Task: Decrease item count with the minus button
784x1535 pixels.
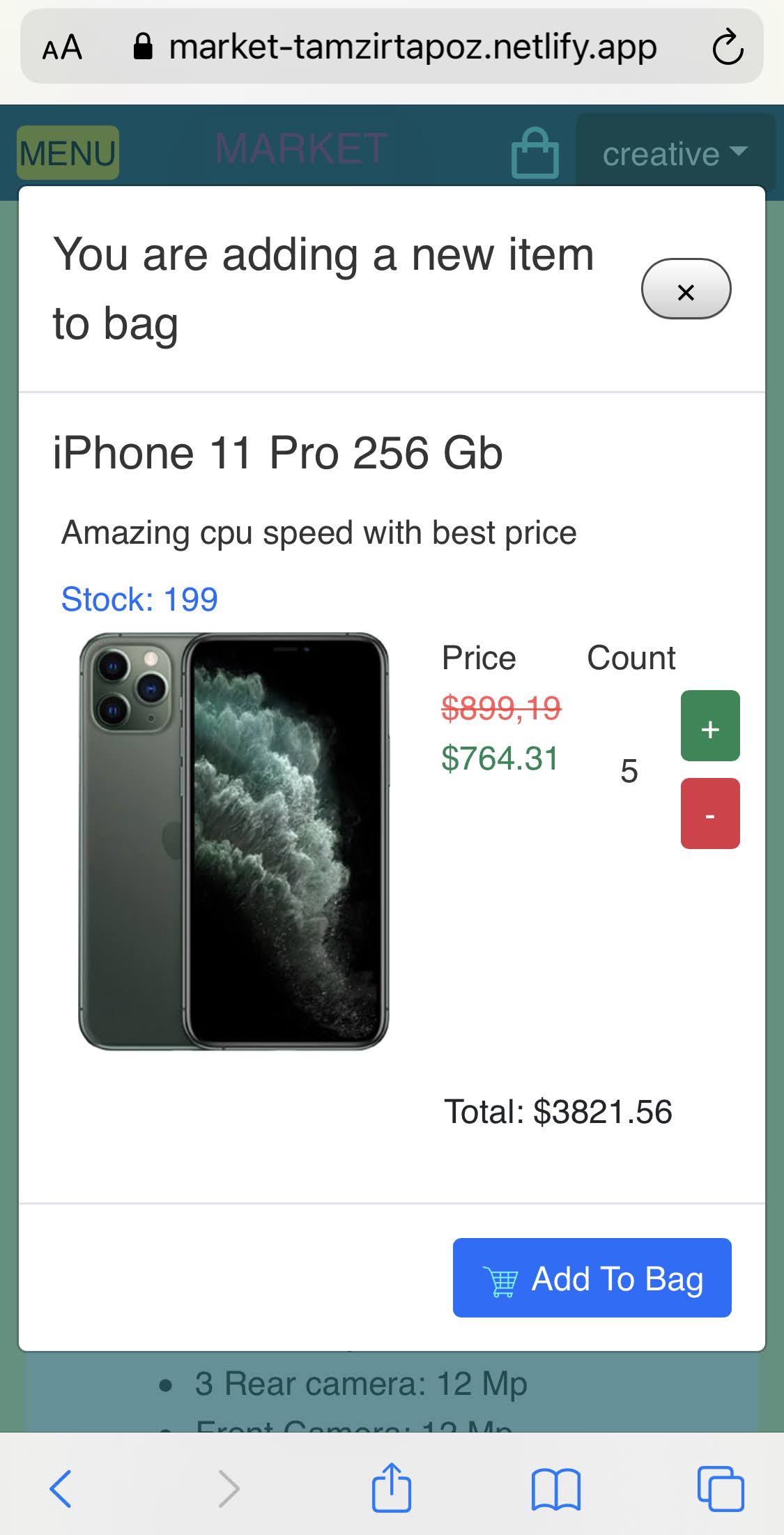Action: [709, 814]
